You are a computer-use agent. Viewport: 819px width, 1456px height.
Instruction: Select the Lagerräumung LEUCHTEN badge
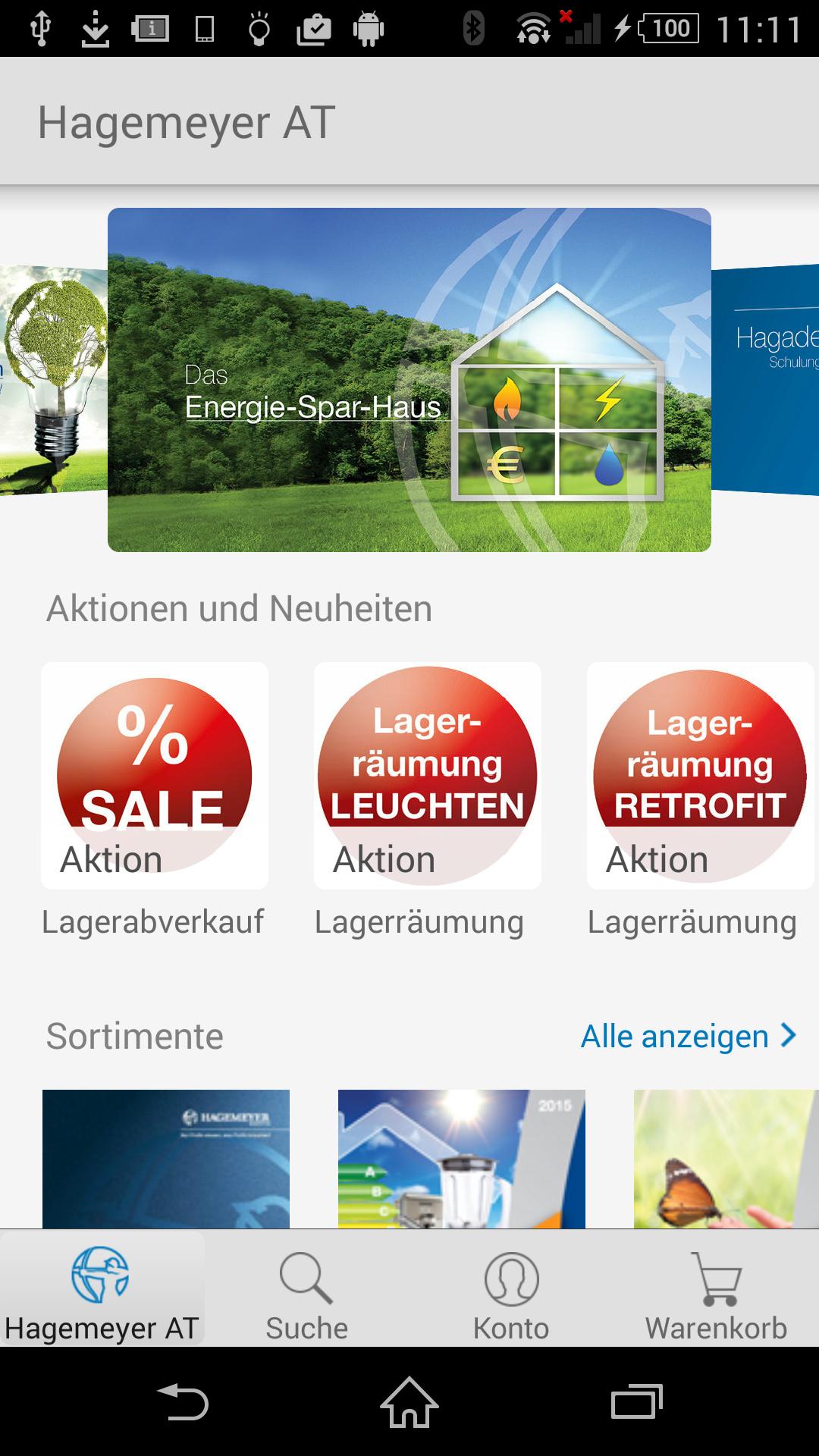tap(427, 770)
